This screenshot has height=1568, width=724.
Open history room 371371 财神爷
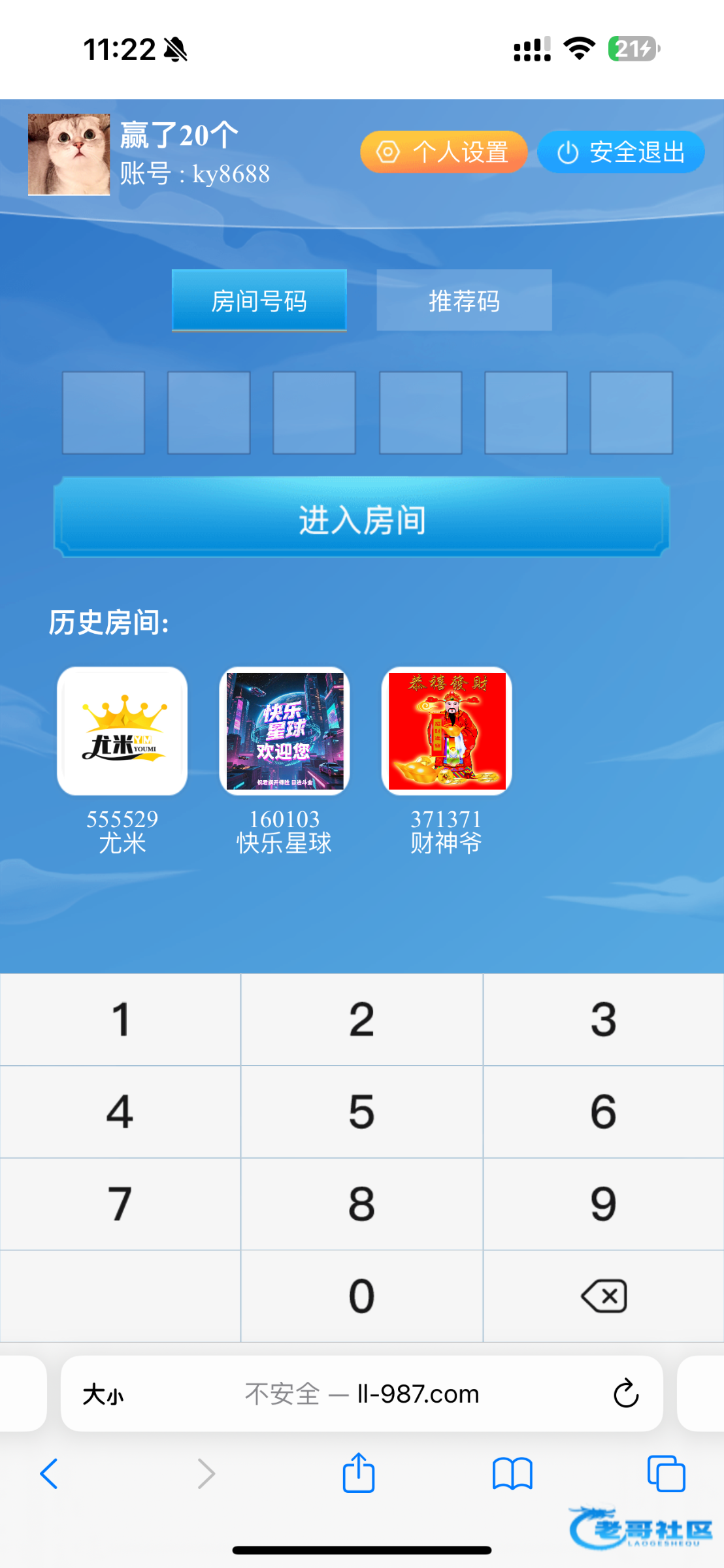coord(446,732)
